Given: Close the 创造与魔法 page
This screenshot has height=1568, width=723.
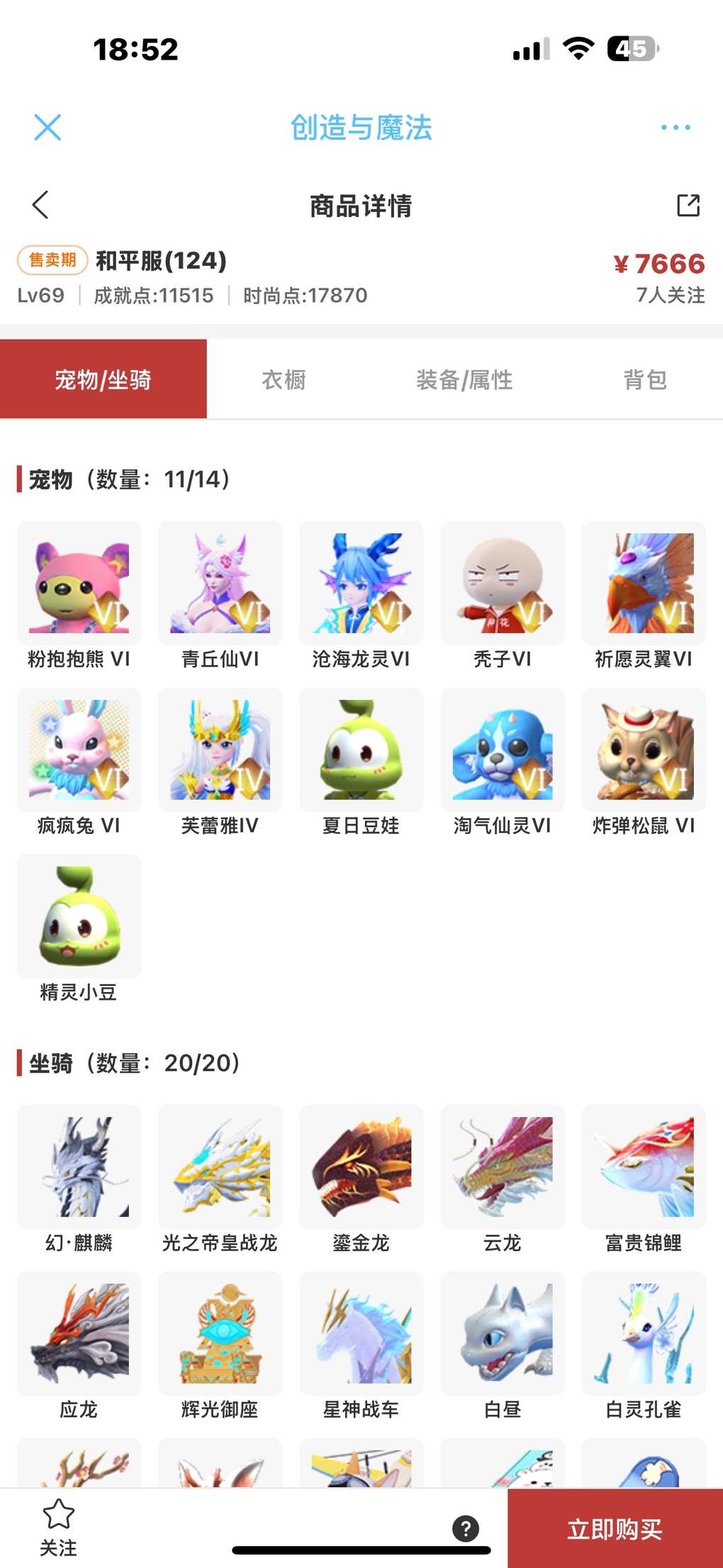Looking at the screenshot, I should tap(47, 128).
